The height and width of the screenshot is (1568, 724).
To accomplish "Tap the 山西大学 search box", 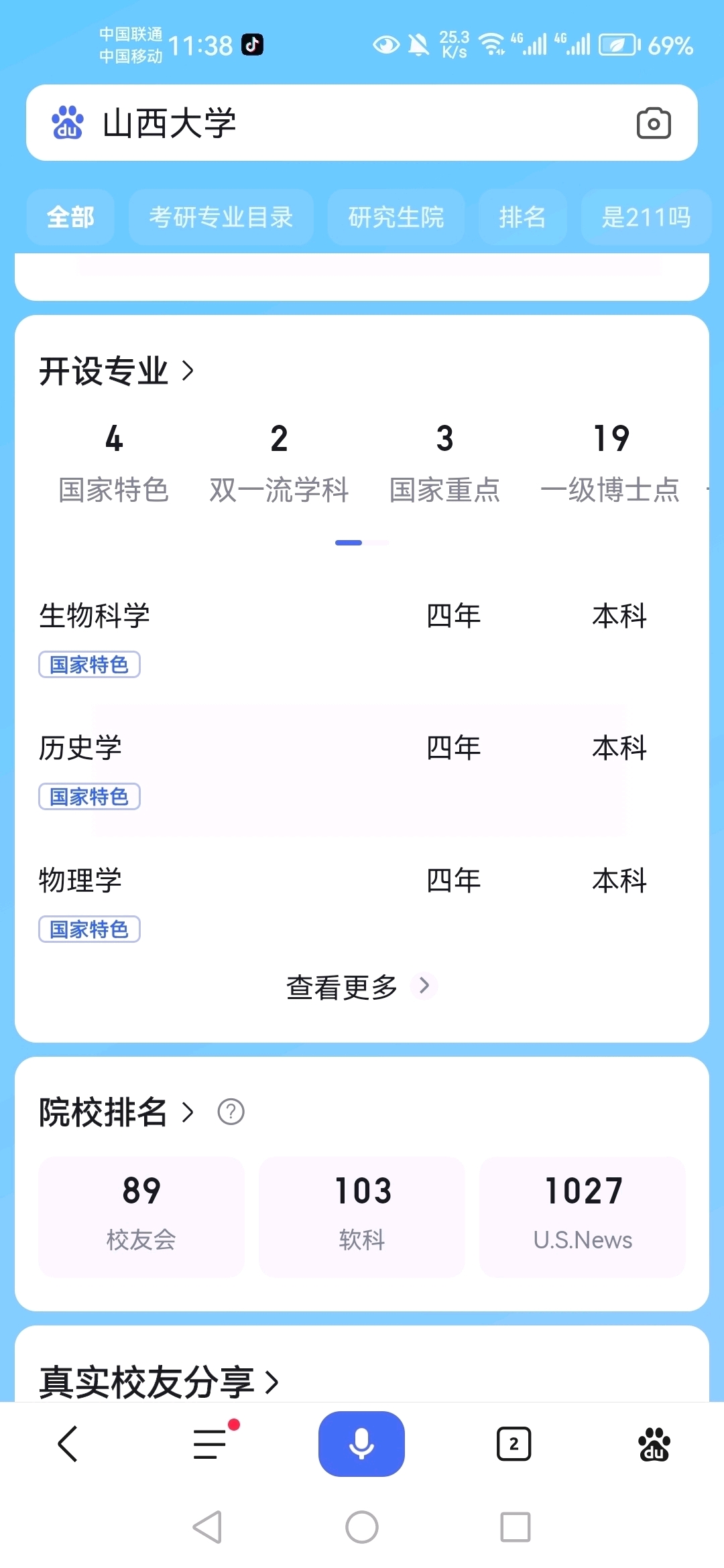I will pos(362,123).
